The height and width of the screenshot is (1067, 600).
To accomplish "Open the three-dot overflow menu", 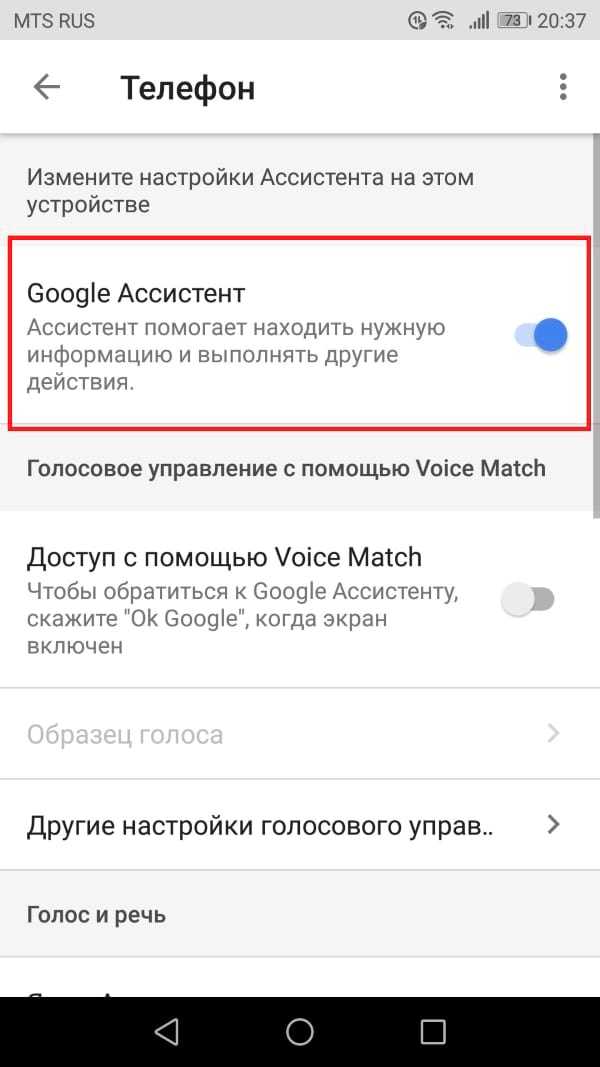I will click(x=563, y=87).
